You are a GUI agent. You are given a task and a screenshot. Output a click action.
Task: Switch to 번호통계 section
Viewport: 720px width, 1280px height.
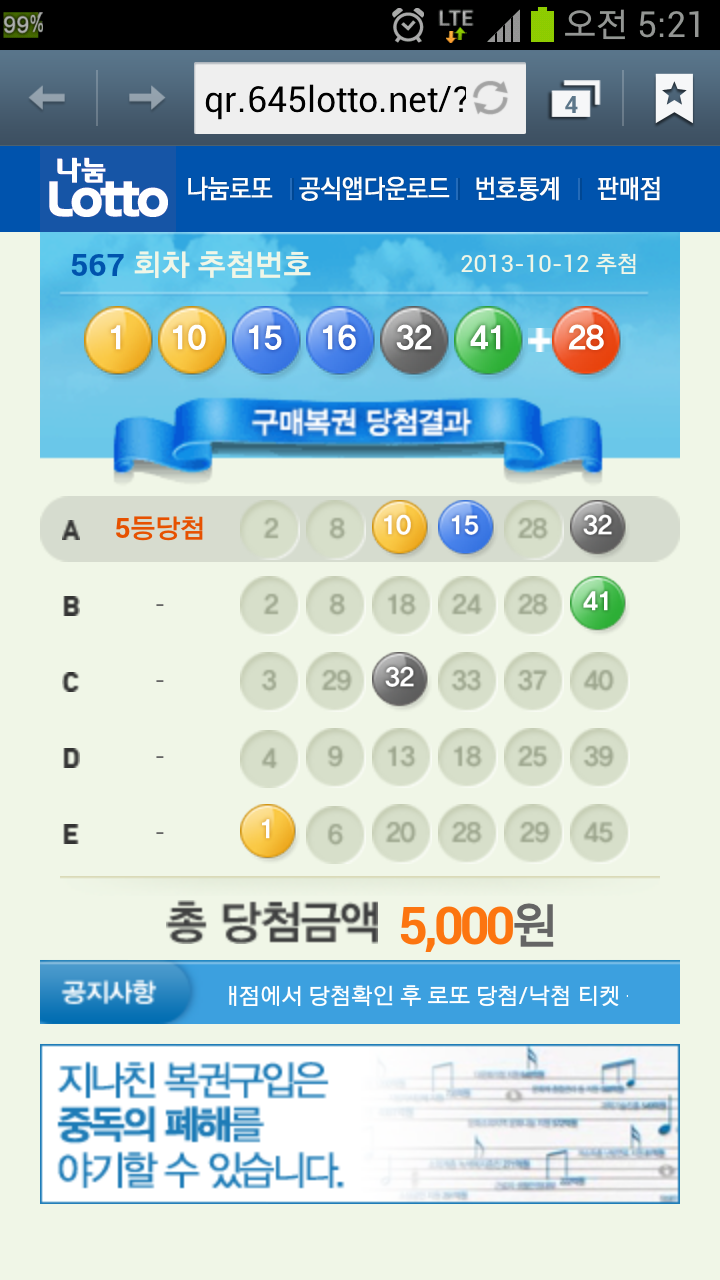pos(517,189)
